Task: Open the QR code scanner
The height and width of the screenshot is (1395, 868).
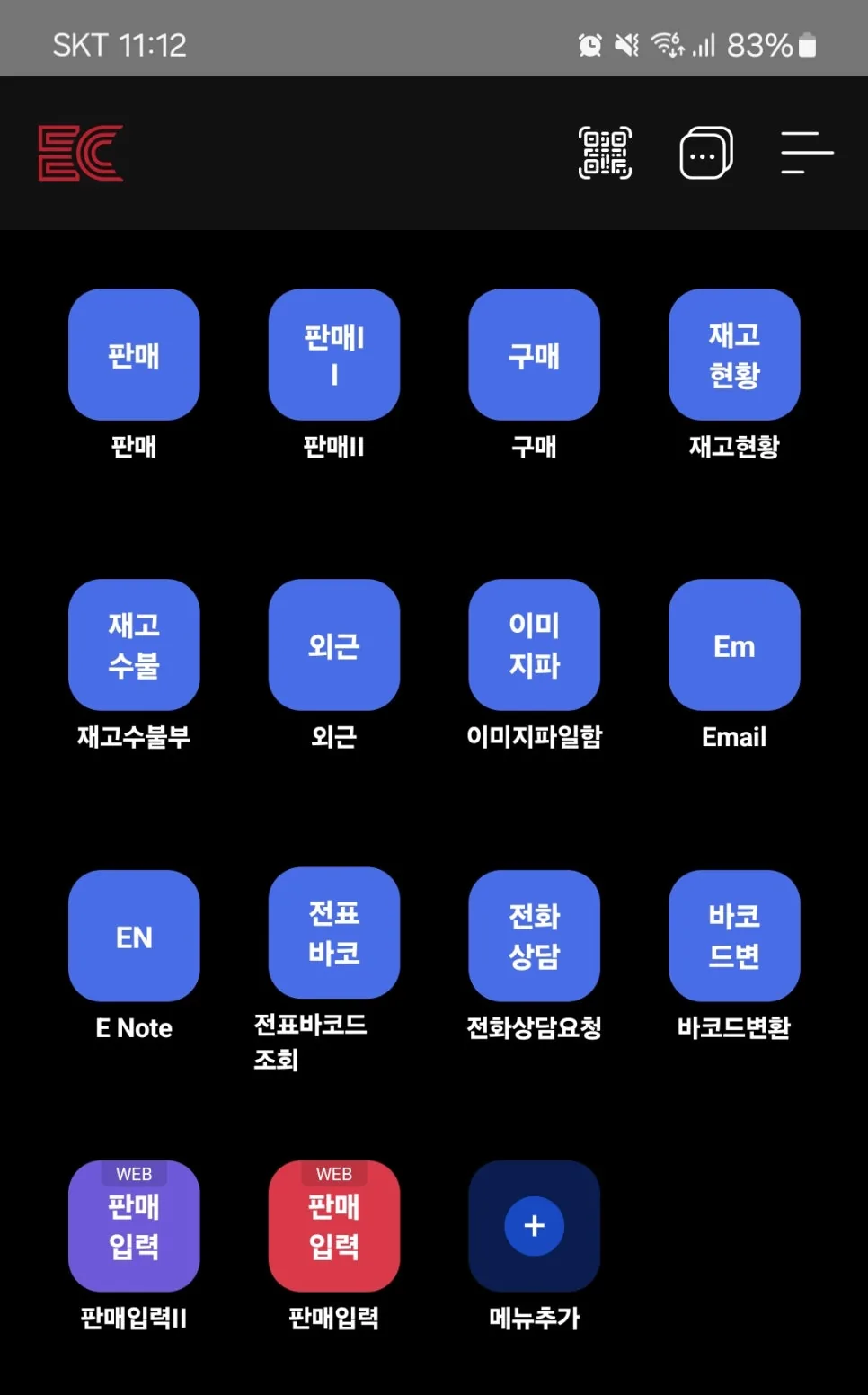Action: point(605,153)
